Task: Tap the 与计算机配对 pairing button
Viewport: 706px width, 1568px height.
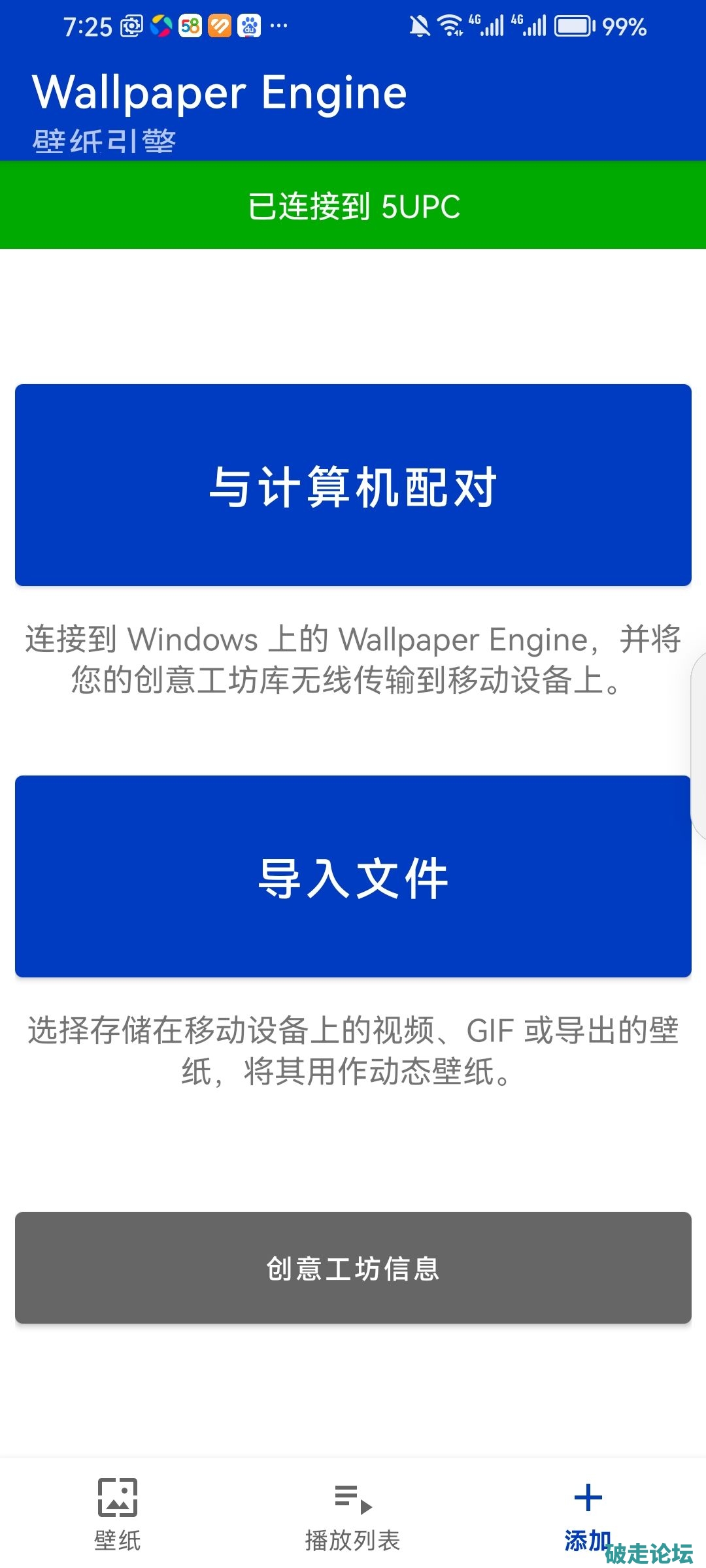Action: [x=353, y=485]
